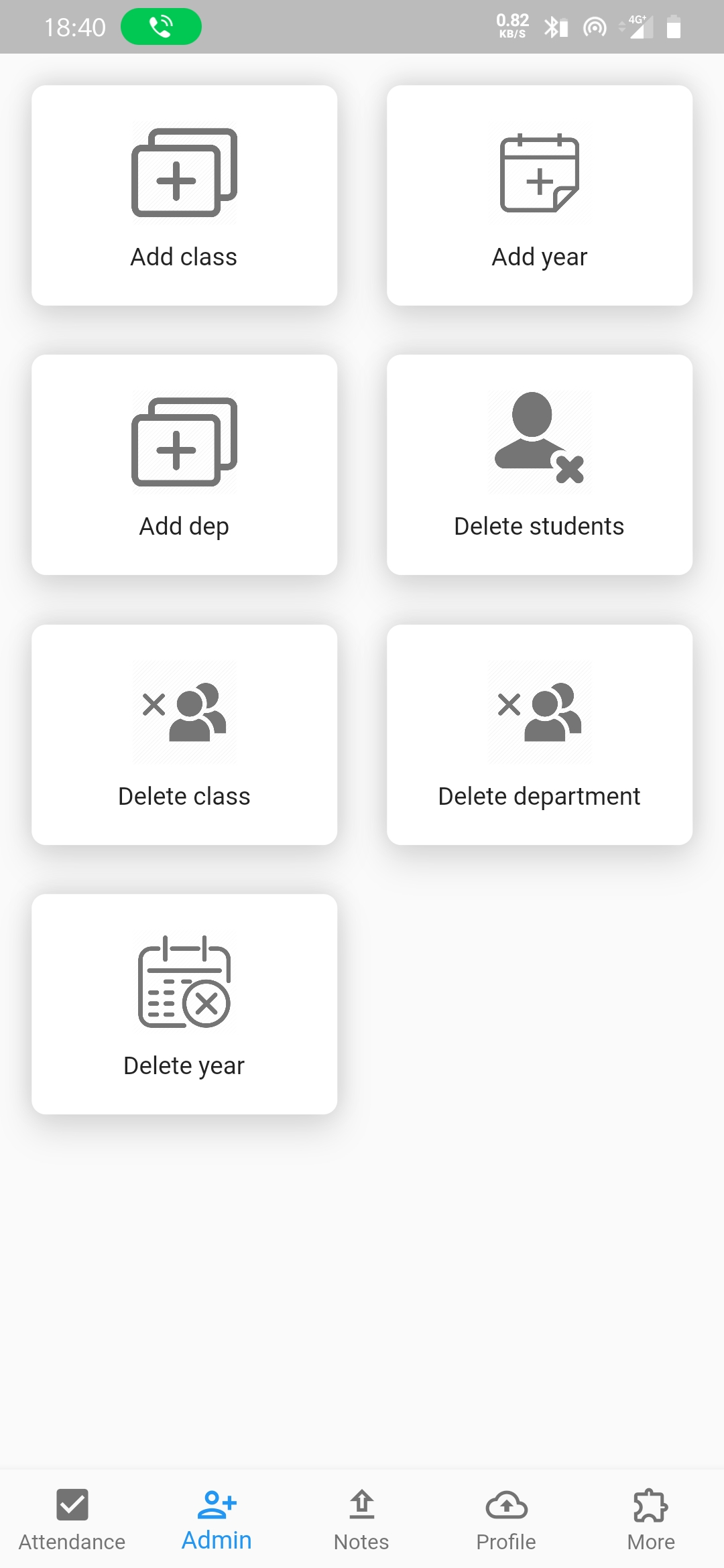This screenshot has width=724, height=1568.
Task: Choose the Delete class card
Action: (184, 734)
